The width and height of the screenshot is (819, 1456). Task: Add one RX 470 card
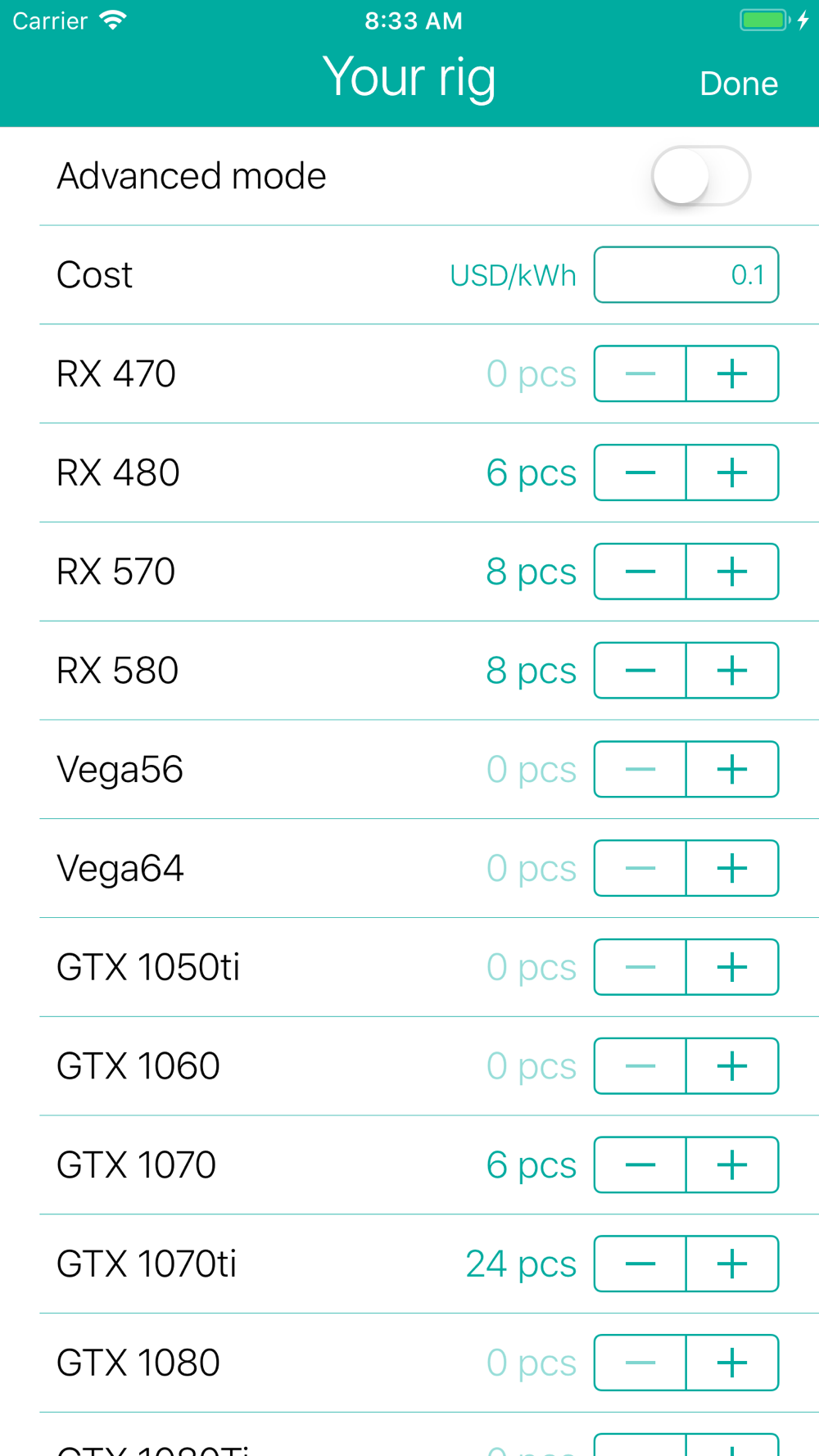pos(732,373)
